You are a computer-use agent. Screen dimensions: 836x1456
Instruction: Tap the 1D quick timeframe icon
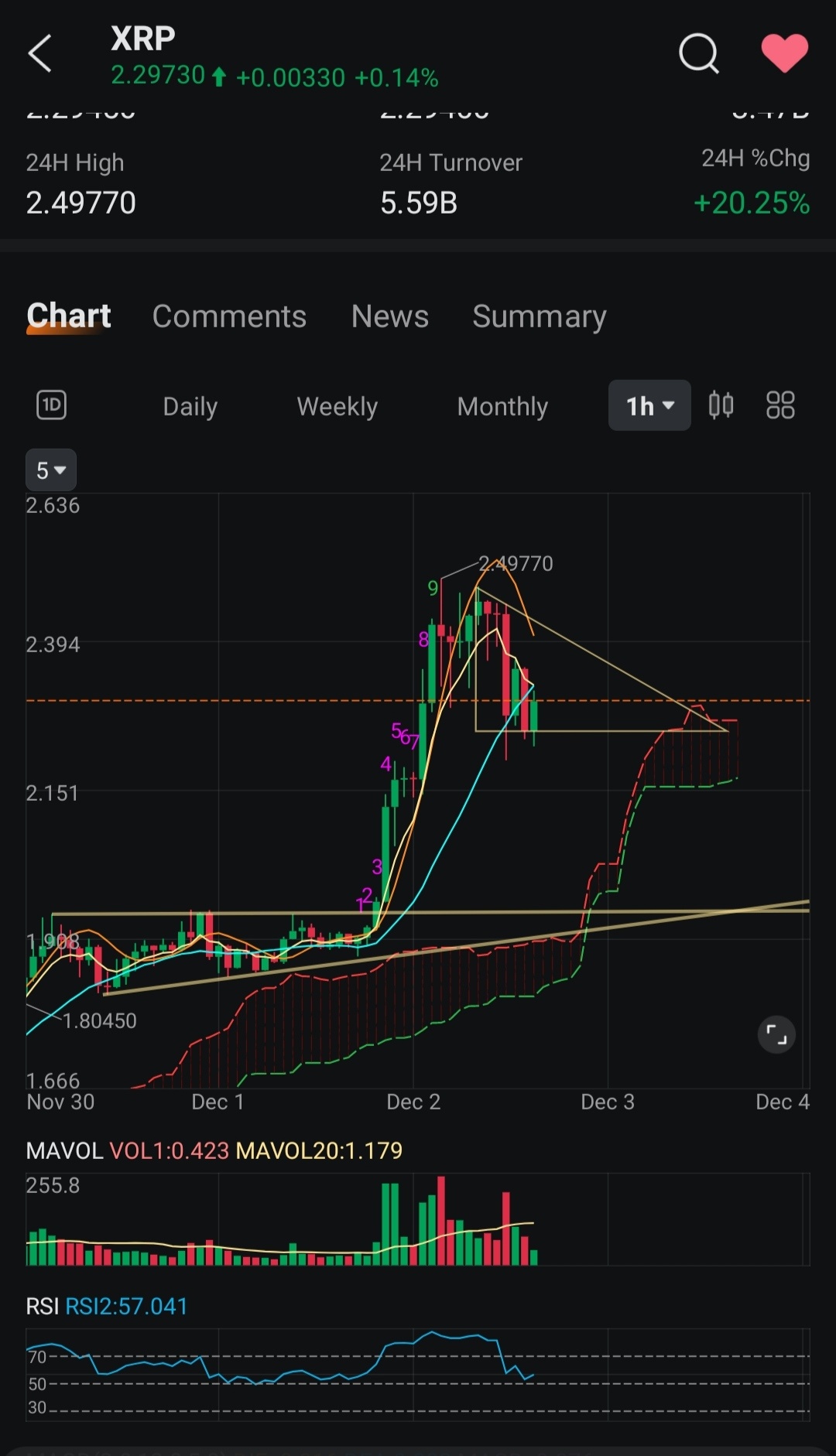pos(50,405)
